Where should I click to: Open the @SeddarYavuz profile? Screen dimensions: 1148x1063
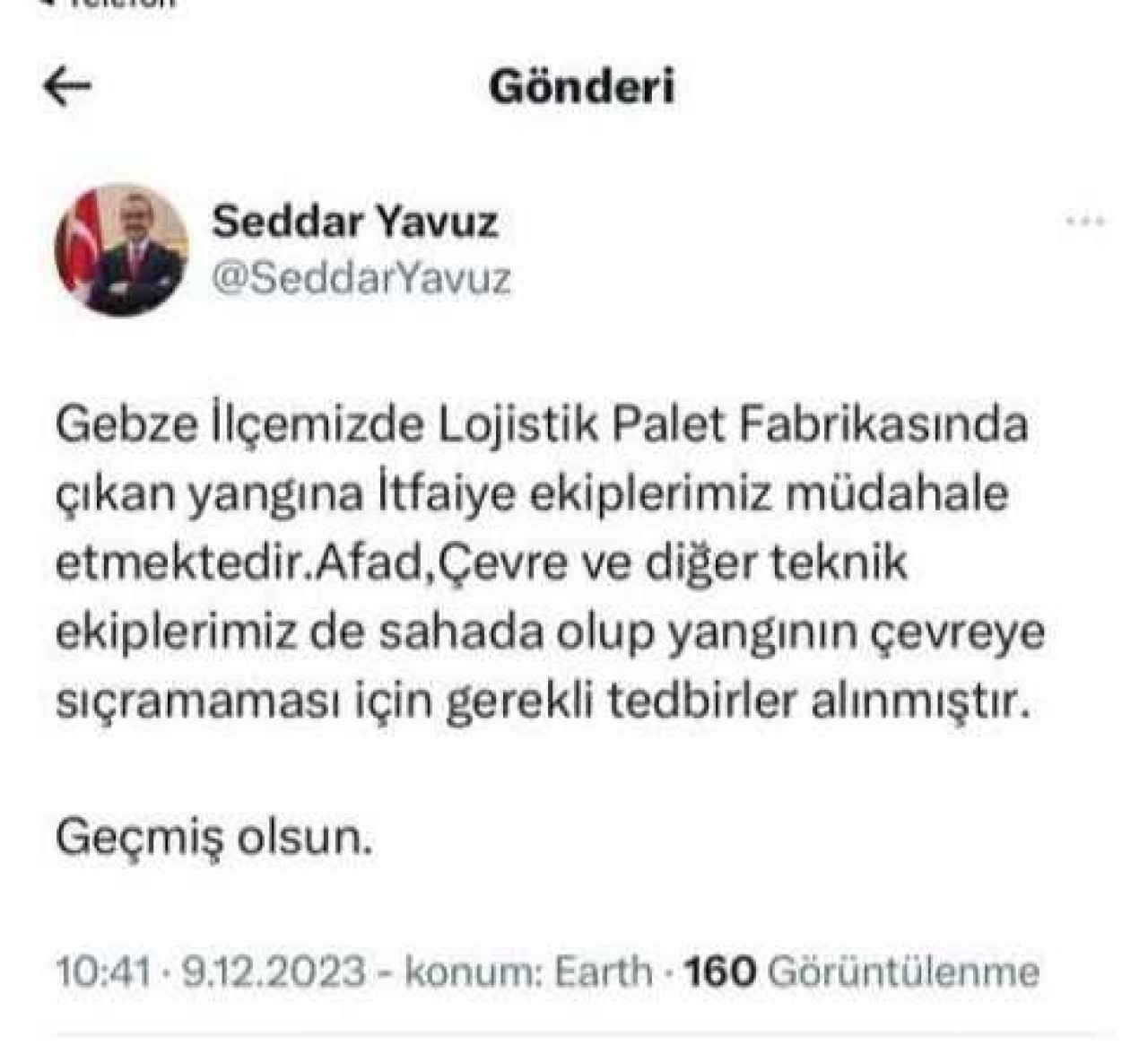click(x=361, y=279)
